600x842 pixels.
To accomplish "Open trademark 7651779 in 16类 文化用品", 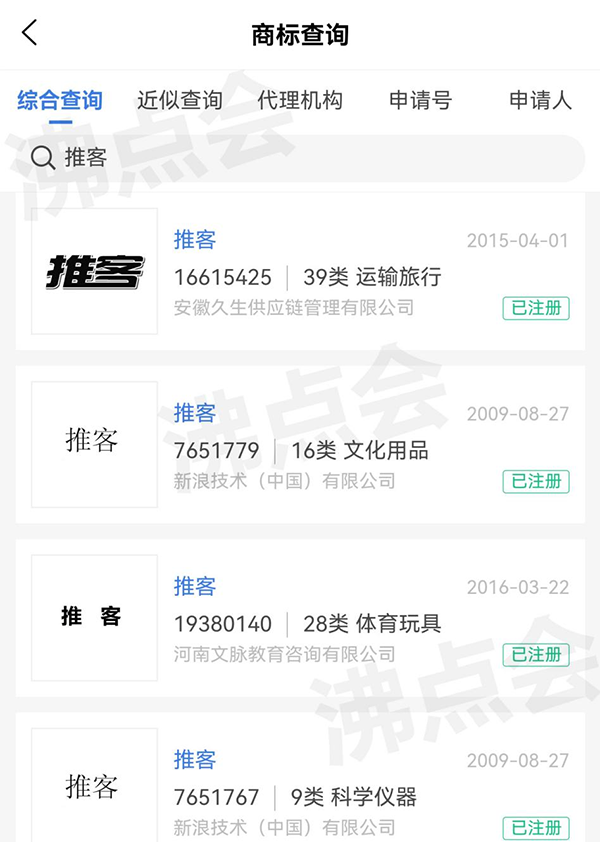I will point(300,446).
